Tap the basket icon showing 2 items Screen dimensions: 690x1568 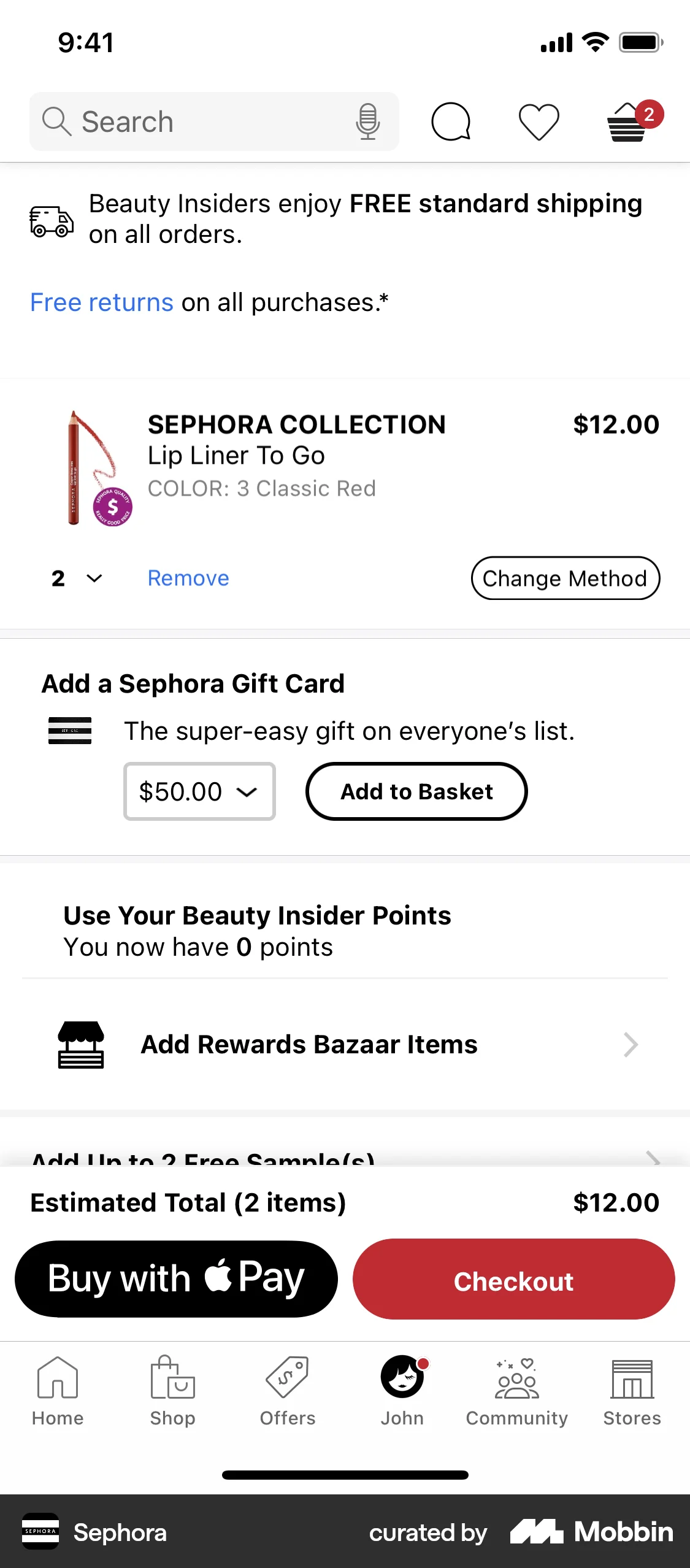tap(627, 122)
